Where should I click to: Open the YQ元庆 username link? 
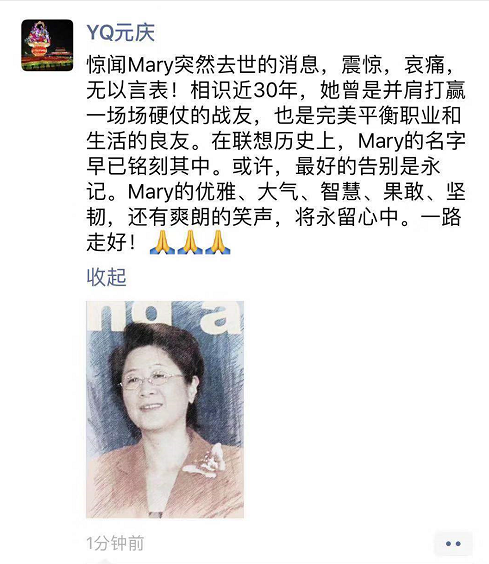click(121, 33)
